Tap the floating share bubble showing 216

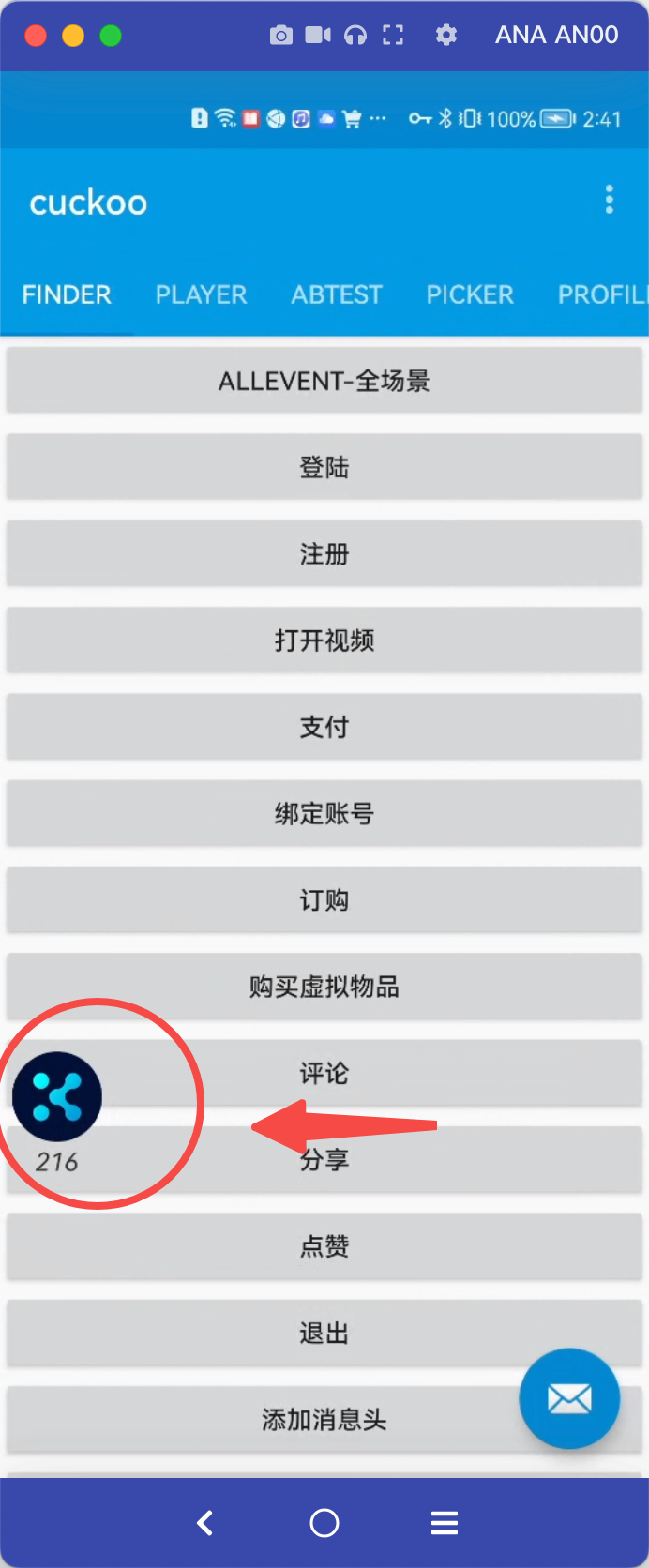point(57,1097)
